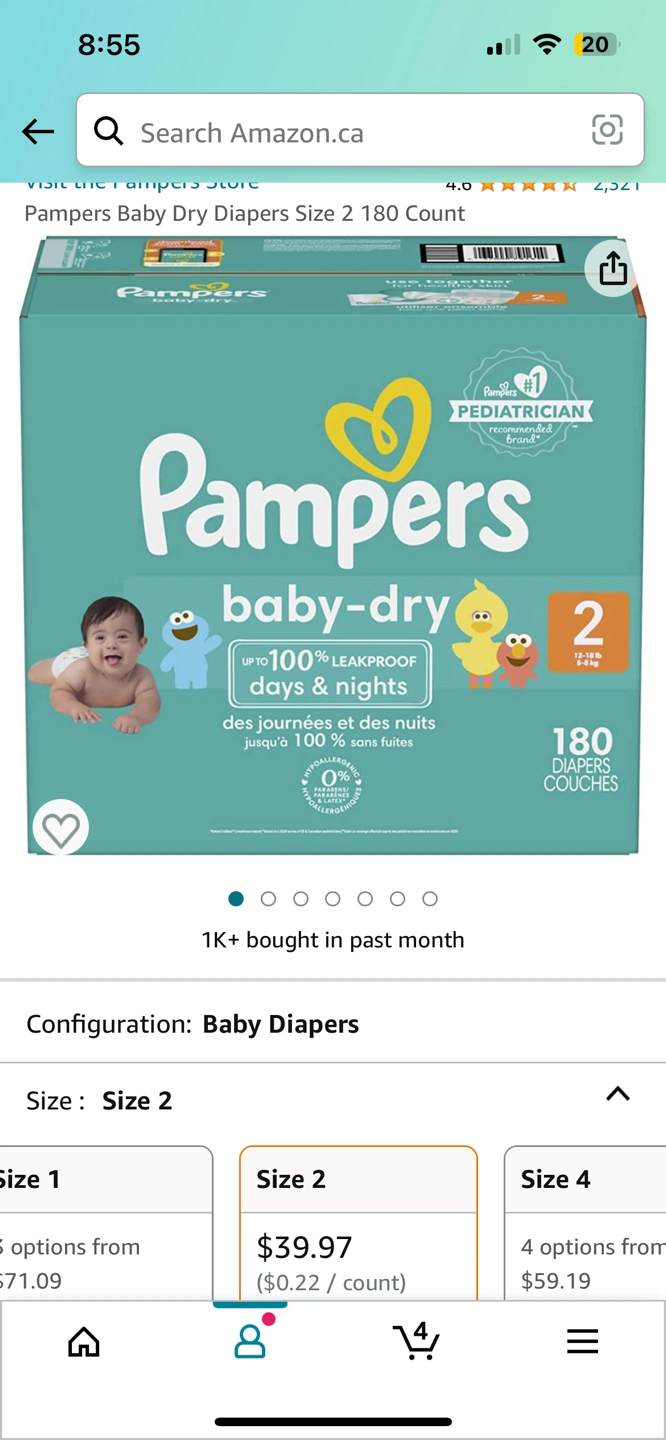Go to the Home tab
This screenshot has height=1440, width=666.
tap(84, 1341)
